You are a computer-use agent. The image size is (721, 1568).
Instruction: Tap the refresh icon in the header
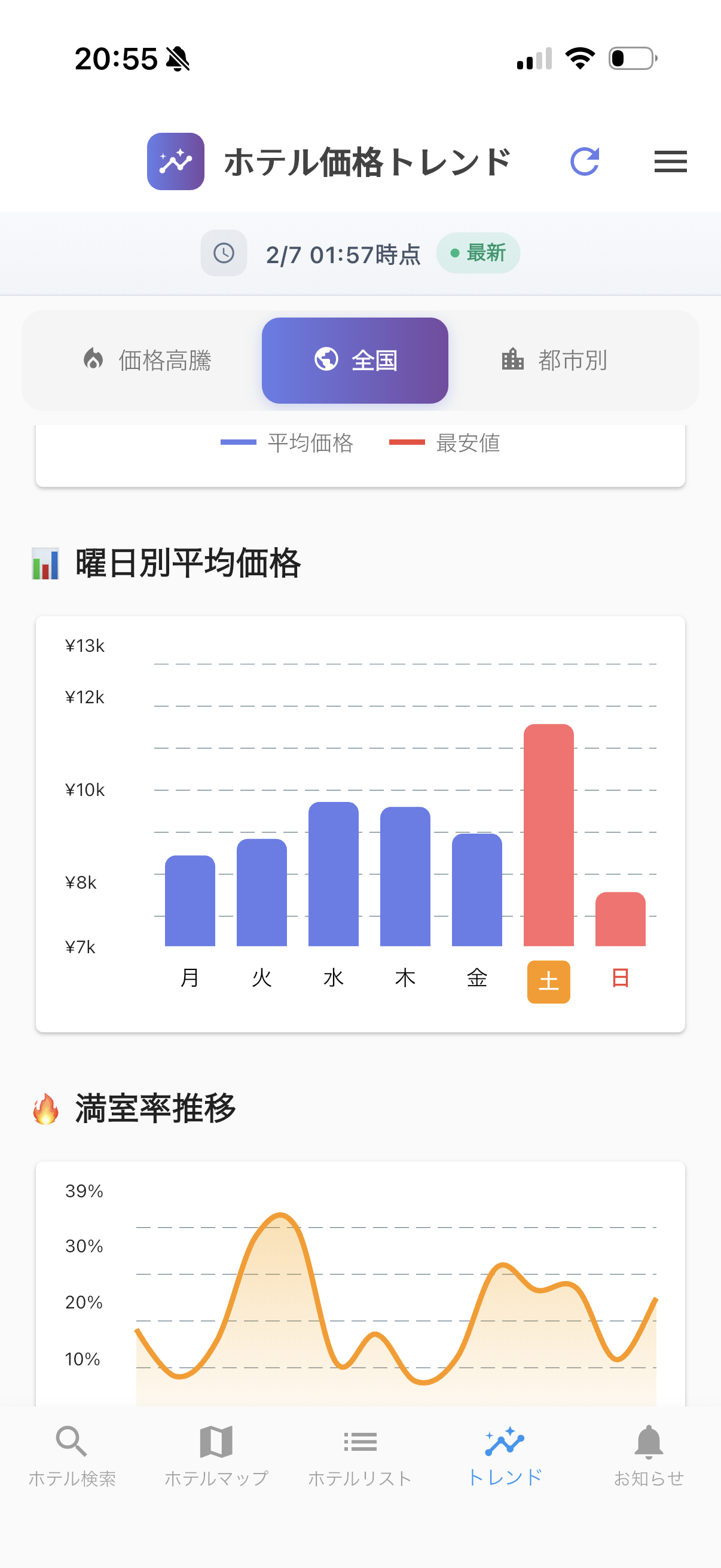(585, 162)
